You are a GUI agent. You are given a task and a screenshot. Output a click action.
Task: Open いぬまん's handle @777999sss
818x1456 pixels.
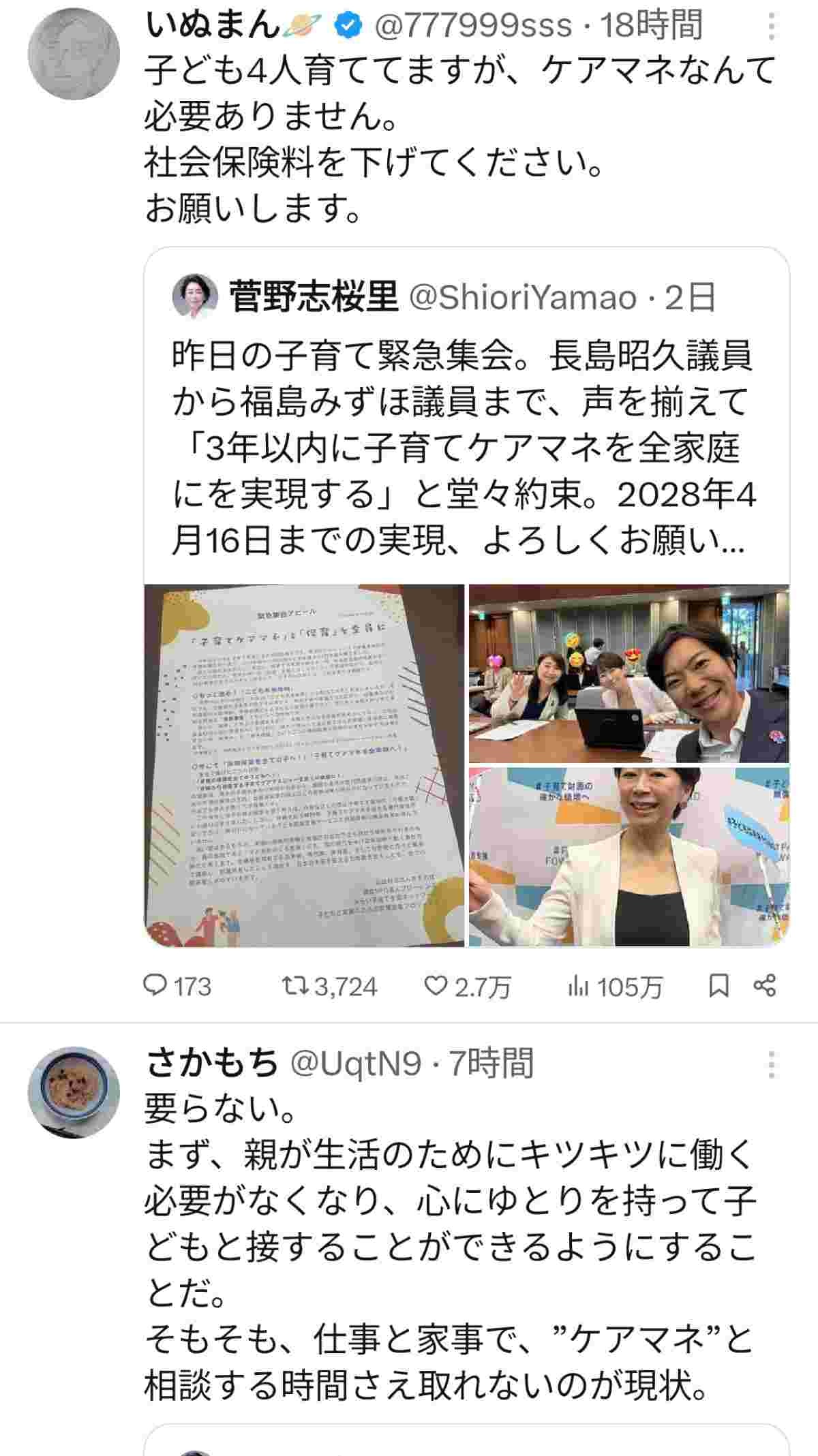pos(473,26)
